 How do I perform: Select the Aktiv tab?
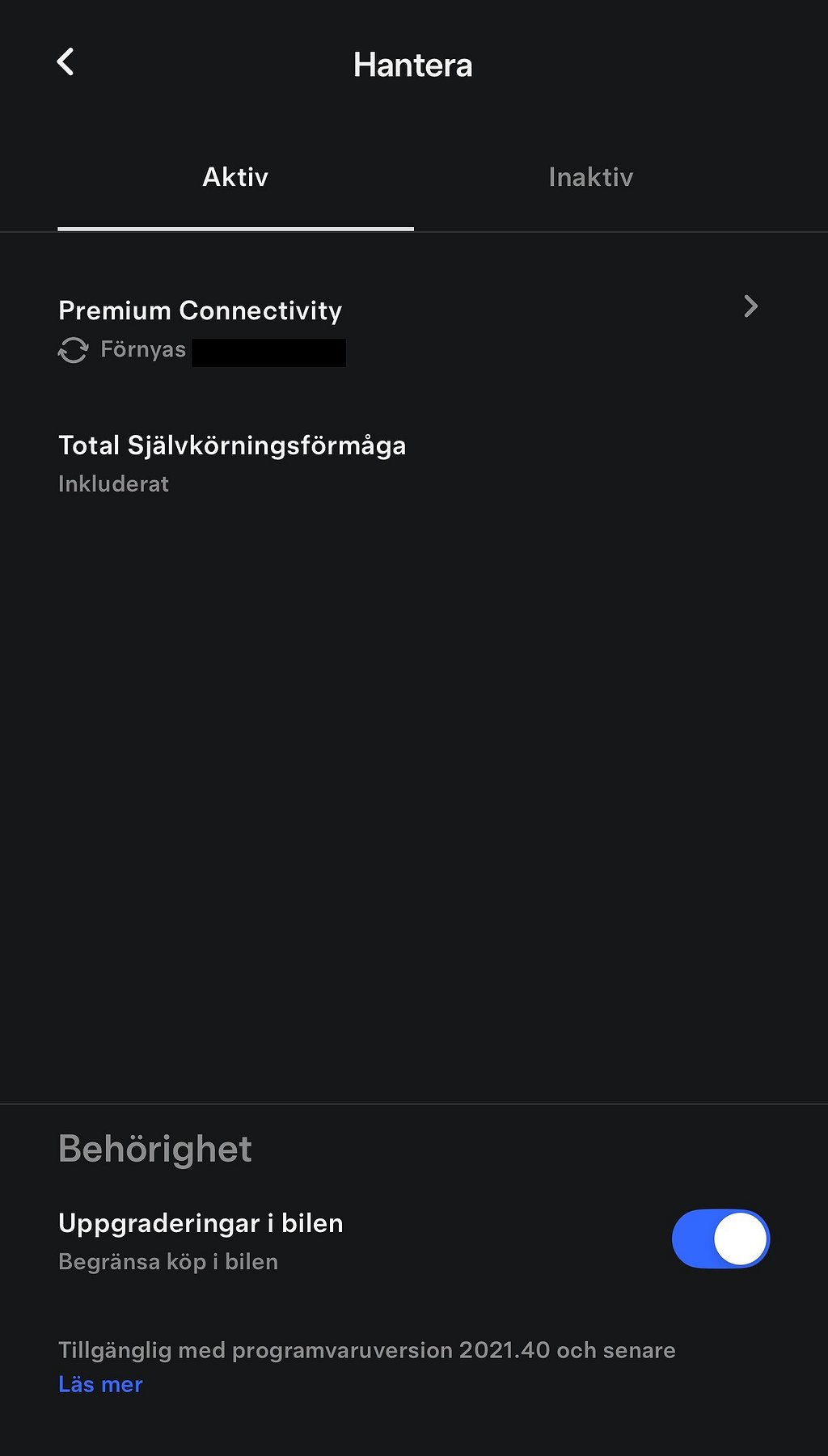pos(235,177)
